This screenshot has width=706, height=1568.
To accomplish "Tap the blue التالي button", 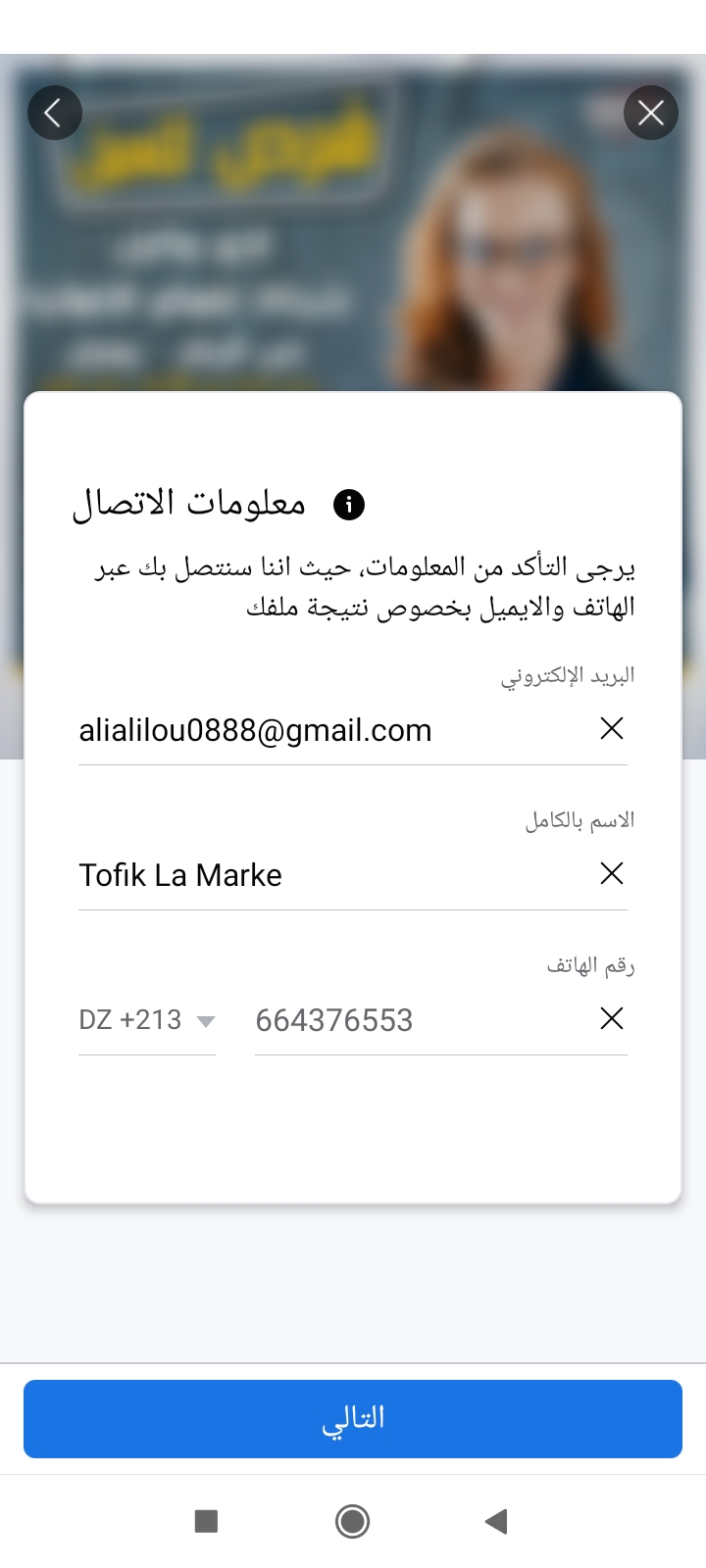I will coord(353,1419).
